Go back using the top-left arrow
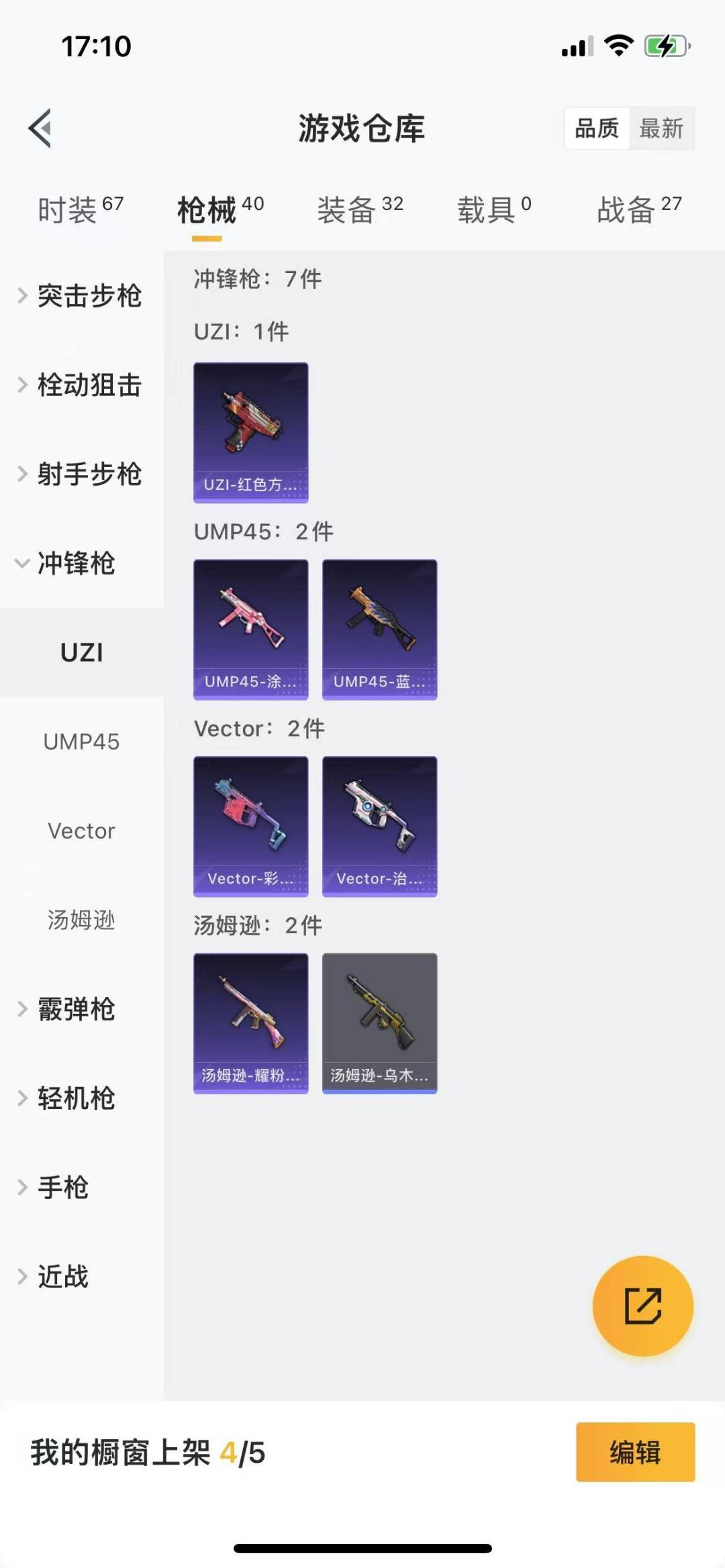 40,127
